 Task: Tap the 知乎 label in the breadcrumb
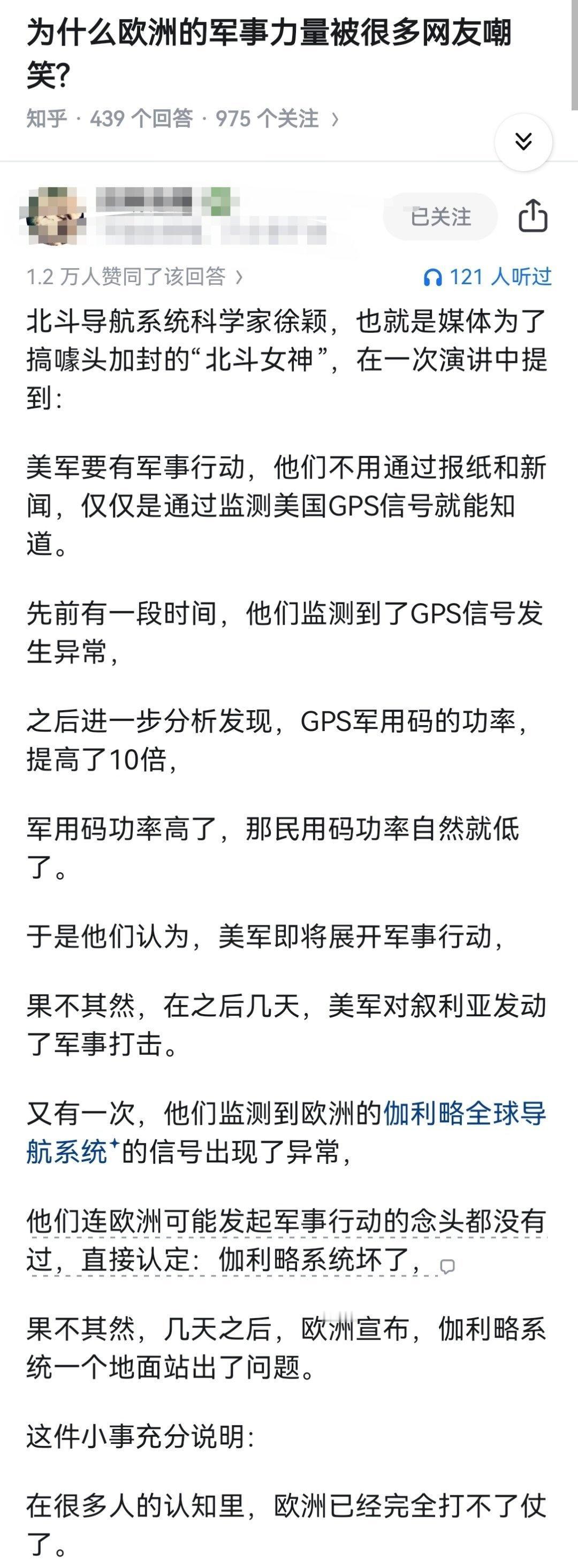pyautogui.click(x=48, y=118)
